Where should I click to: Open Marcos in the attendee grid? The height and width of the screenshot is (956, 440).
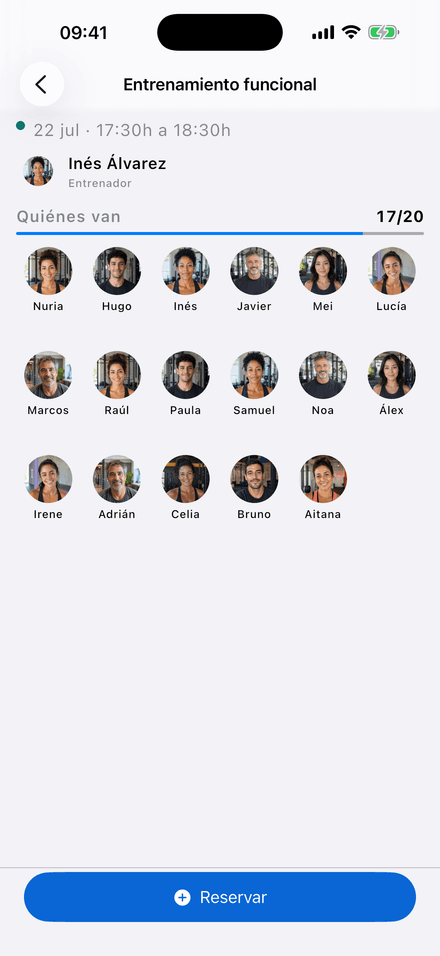[48, 375]
